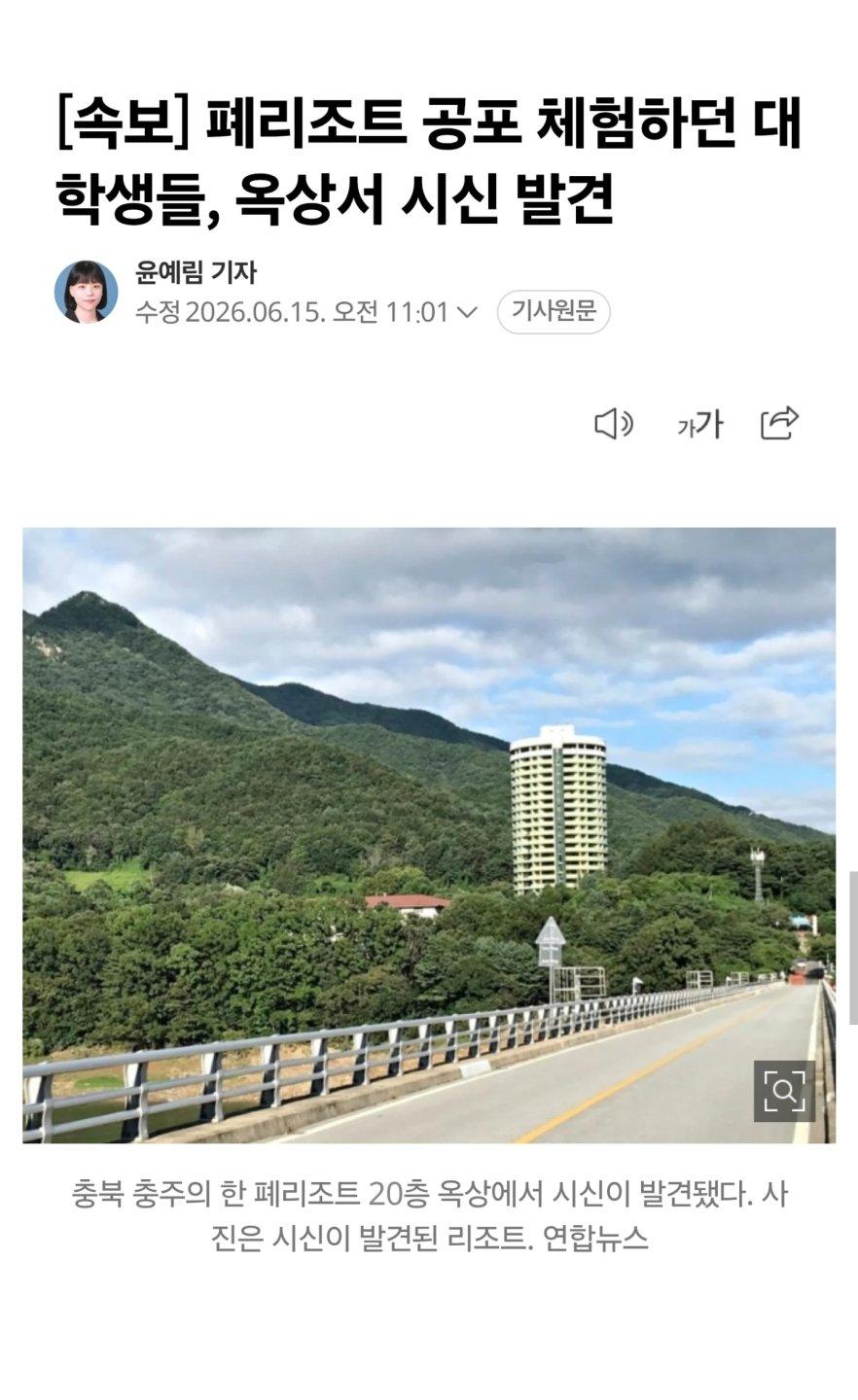Open the font size 가가 setting
Image resolution: width=858 pixels, height=1400 pixels.
click(x=700, y=424)
